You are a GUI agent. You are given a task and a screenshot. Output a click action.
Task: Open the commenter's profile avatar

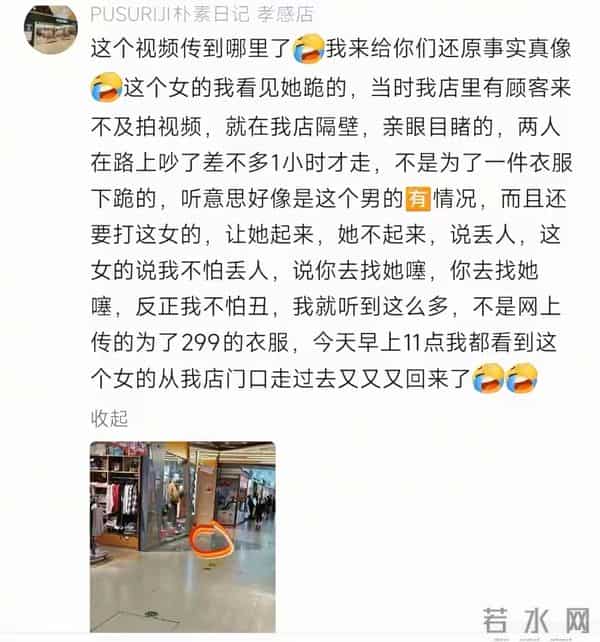pyautogui.click(x=50, y=30)
